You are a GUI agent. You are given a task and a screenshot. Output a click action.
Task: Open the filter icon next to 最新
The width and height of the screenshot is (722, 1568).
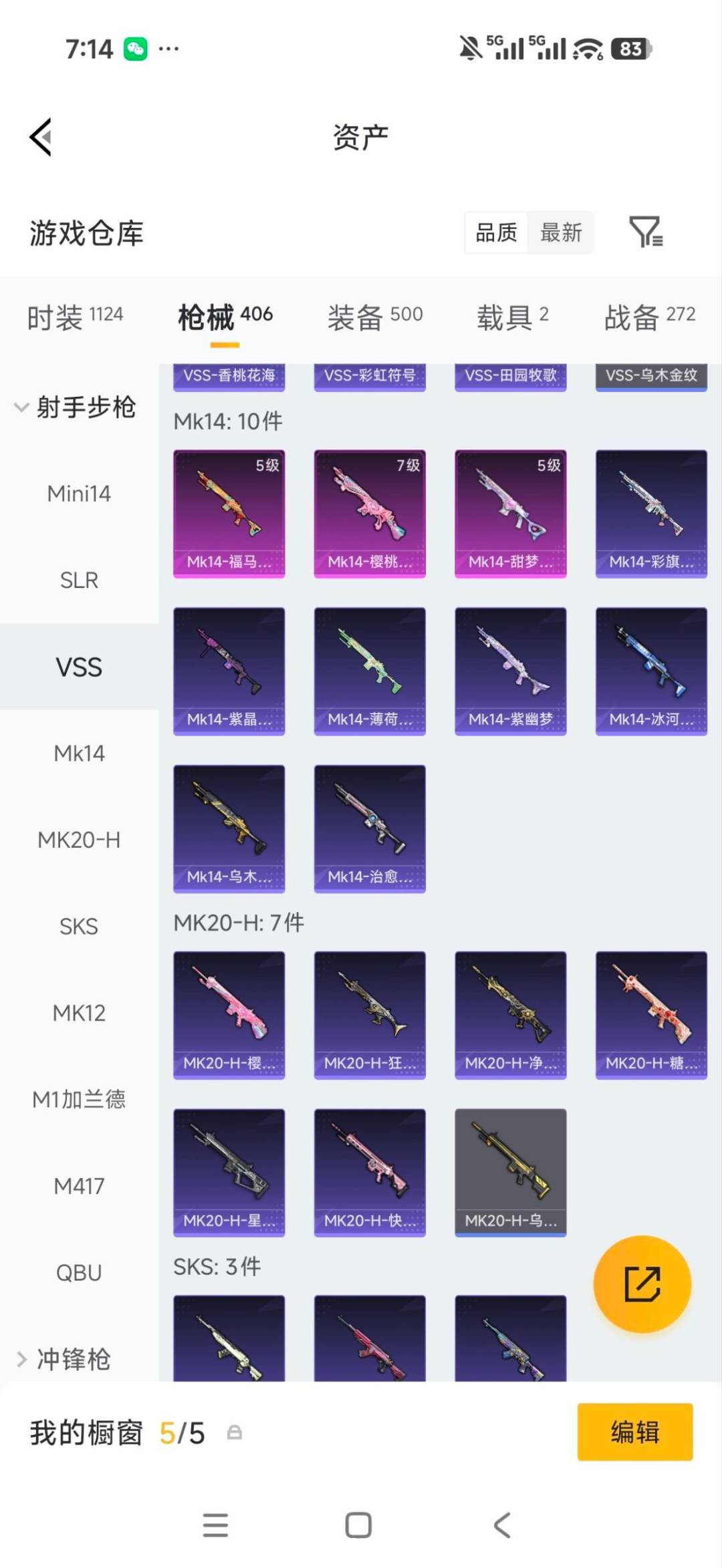pyautogui.click(x=646, y=232)
